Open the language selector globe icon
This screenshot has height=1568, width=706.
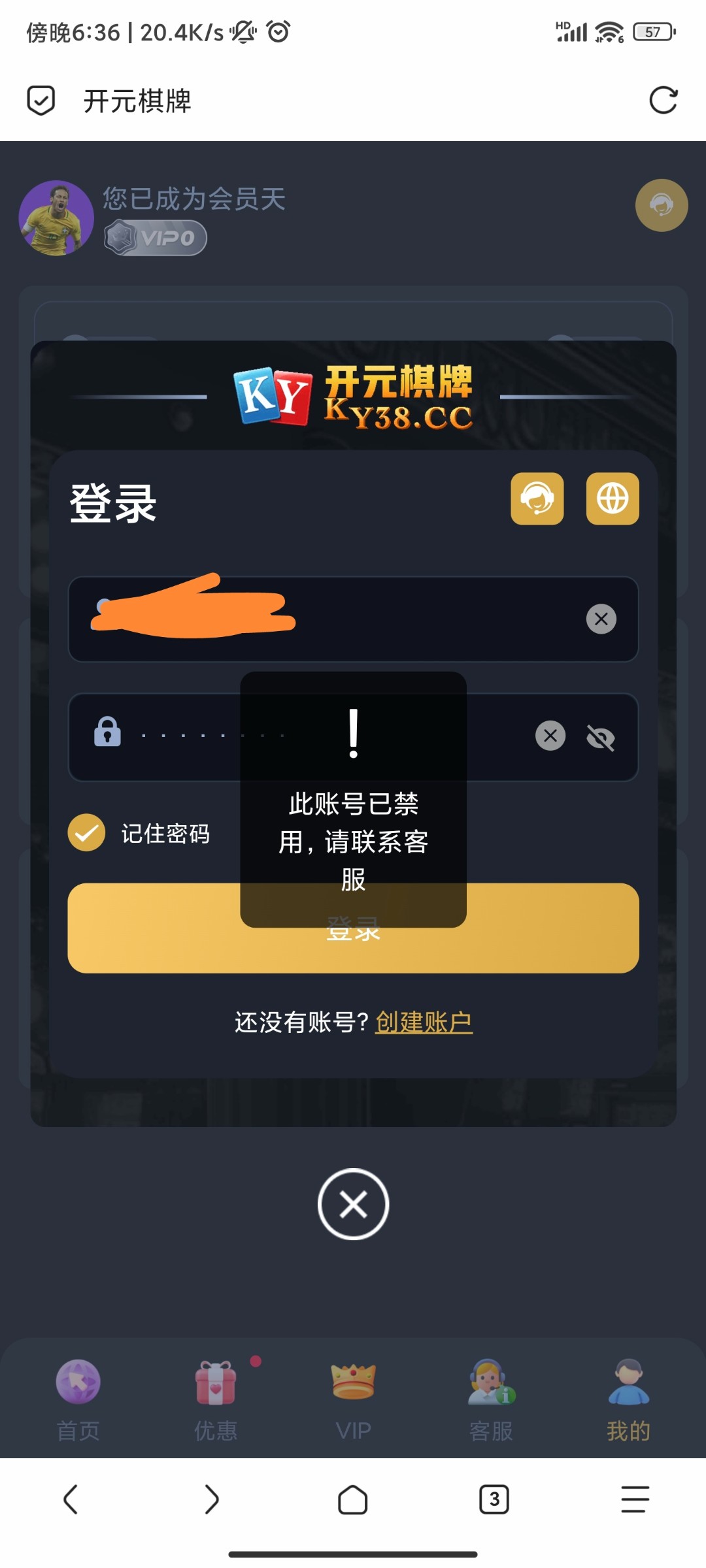point(612,498)
